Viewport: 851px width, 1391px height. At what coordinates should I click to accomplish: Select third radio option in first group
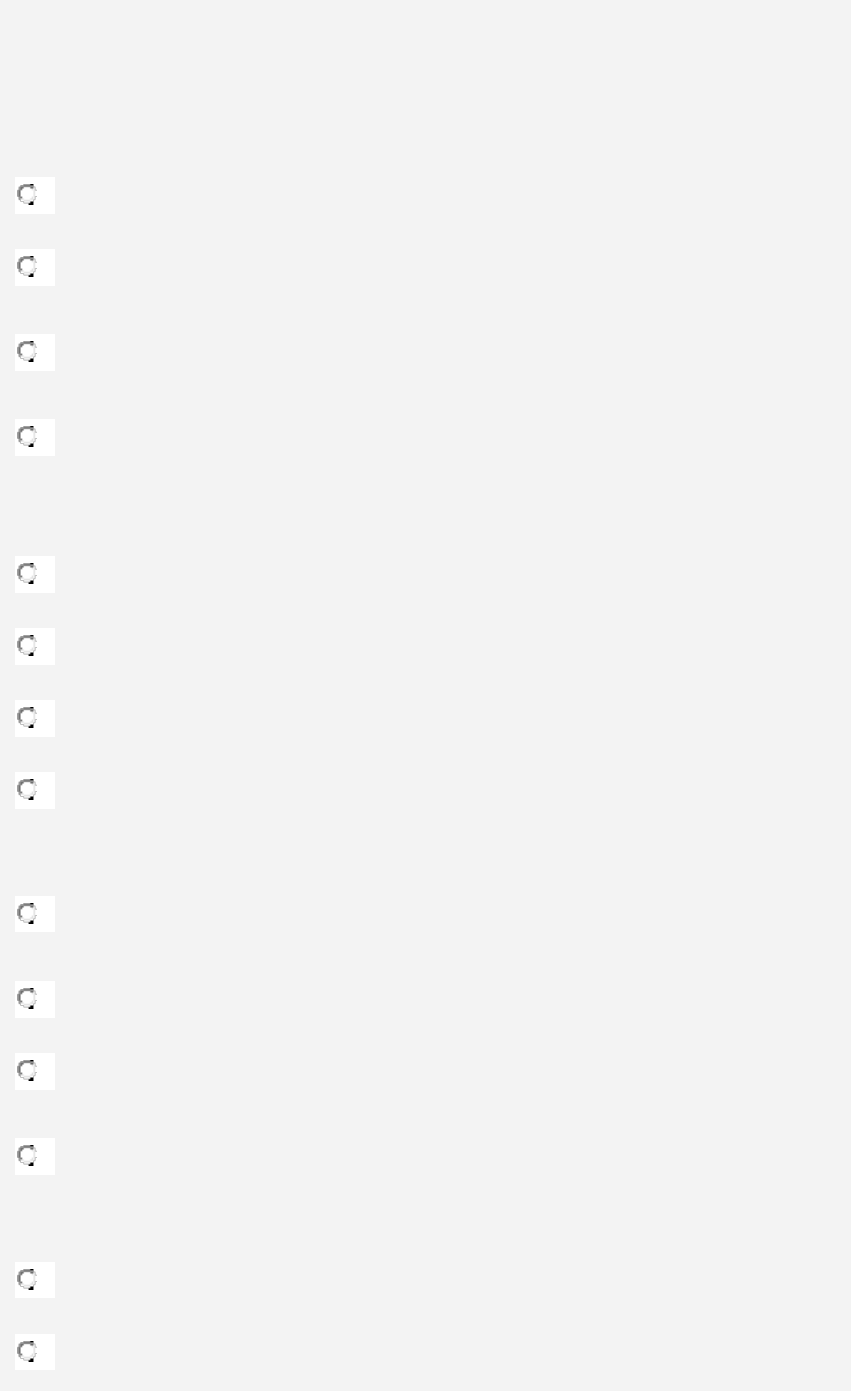[x=27, y=351]
